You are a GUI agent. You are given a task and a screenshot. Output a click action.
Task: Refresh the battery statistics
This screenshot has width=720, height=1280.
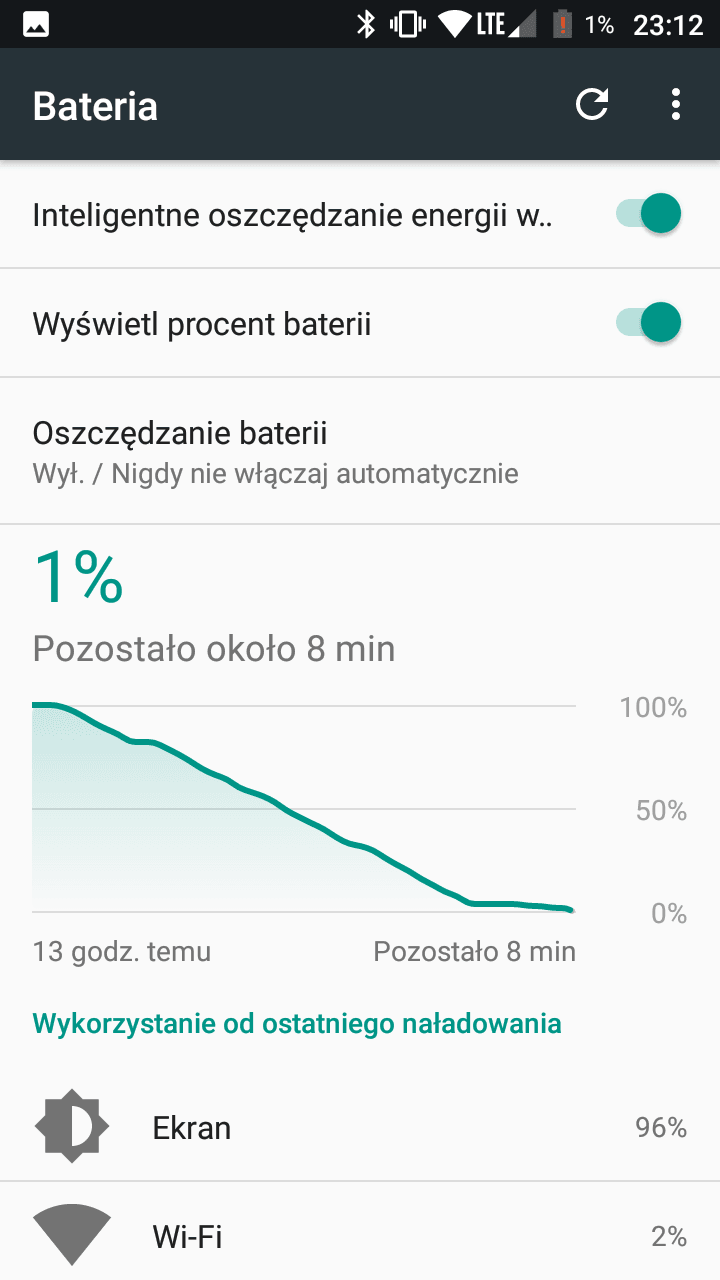tap(592, 104)
